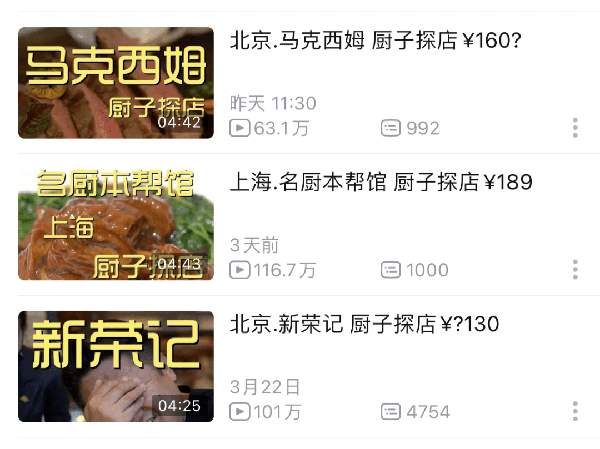Open the 马克西姆 video thumbnail
Screen dimensions: 600x449
tap(116, 82)
